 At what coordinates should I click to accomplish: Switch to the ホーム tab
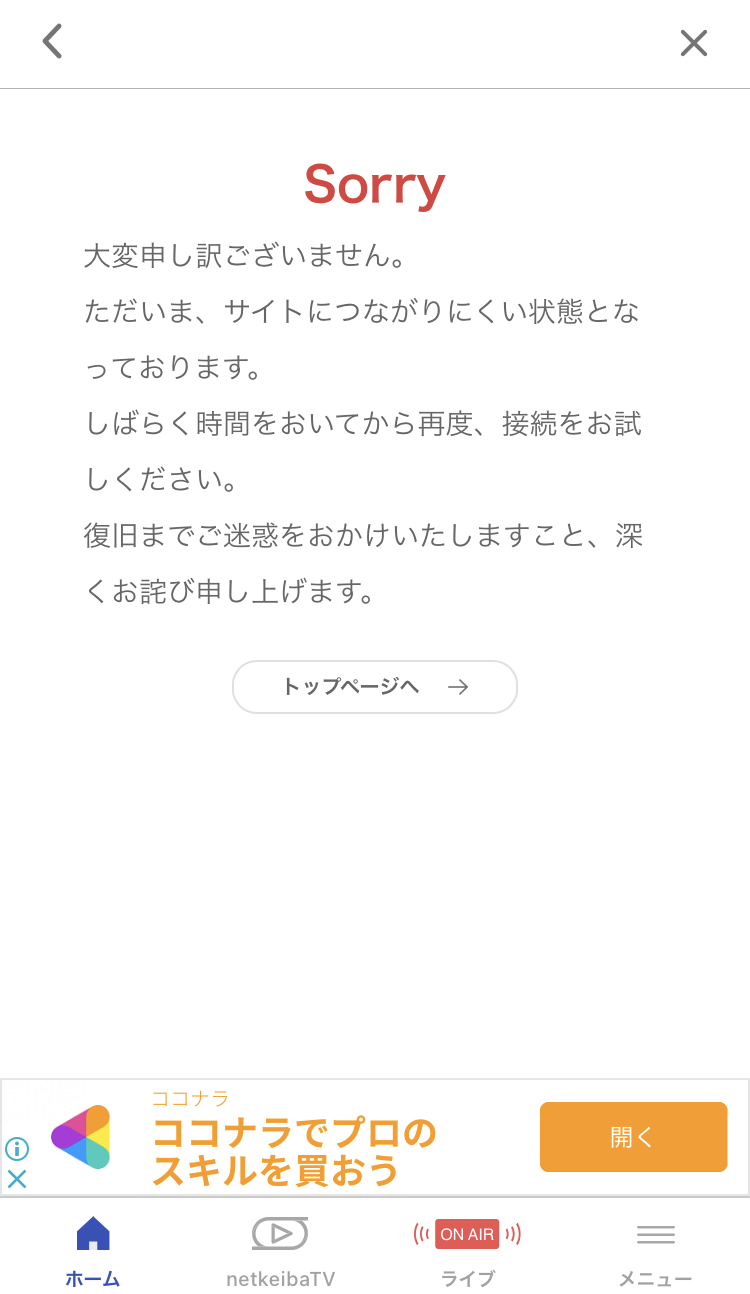[93, 1252]
